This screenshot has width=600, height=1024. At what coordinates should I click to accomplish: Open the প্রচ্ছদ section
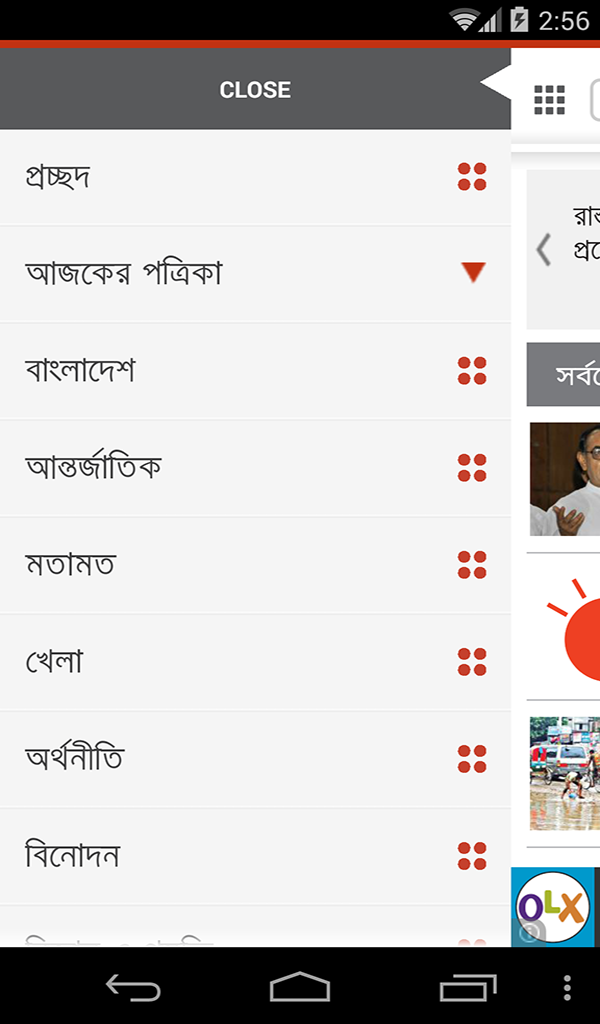pyautogui.click(x=255, y=178)
